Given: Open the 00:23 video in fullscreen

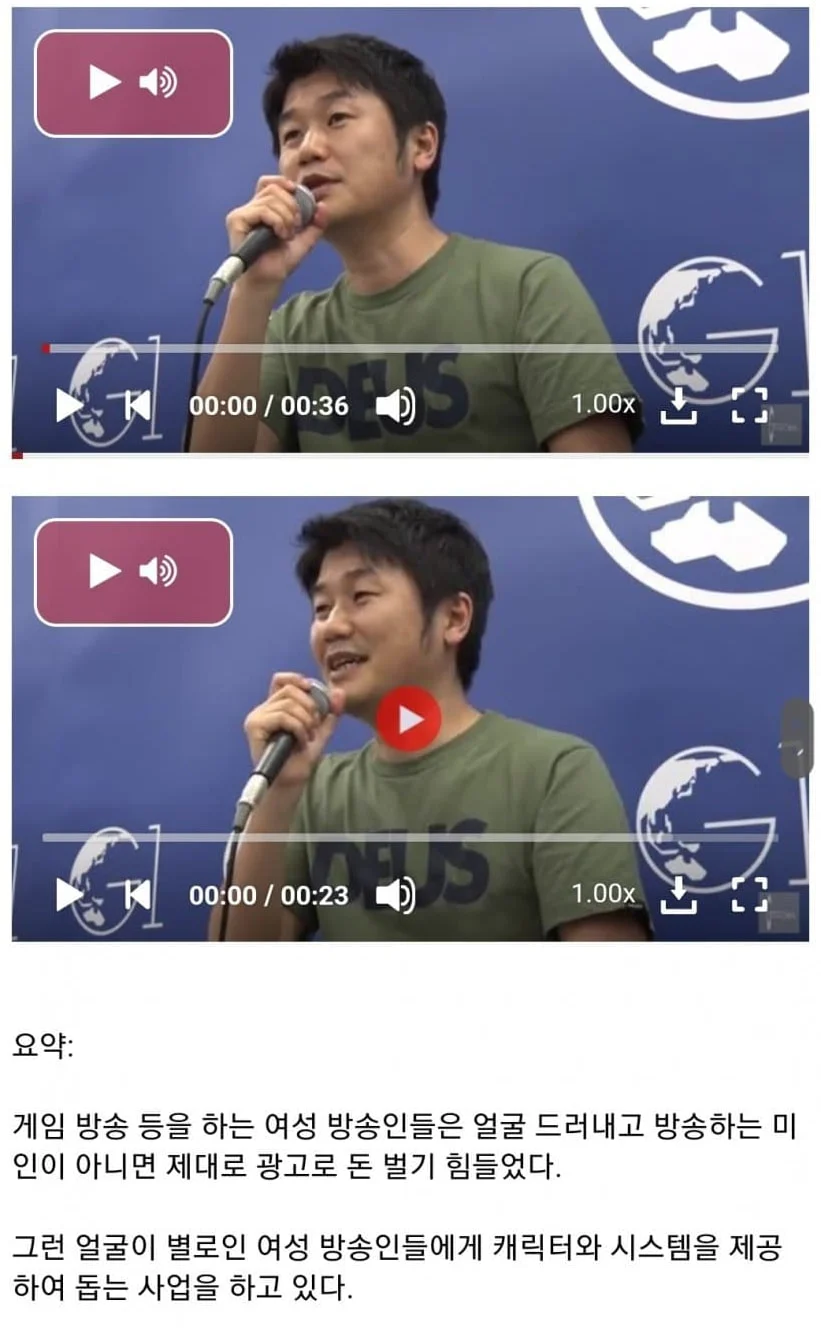Looking at the screenshot, I should click(x=749, y=894).
